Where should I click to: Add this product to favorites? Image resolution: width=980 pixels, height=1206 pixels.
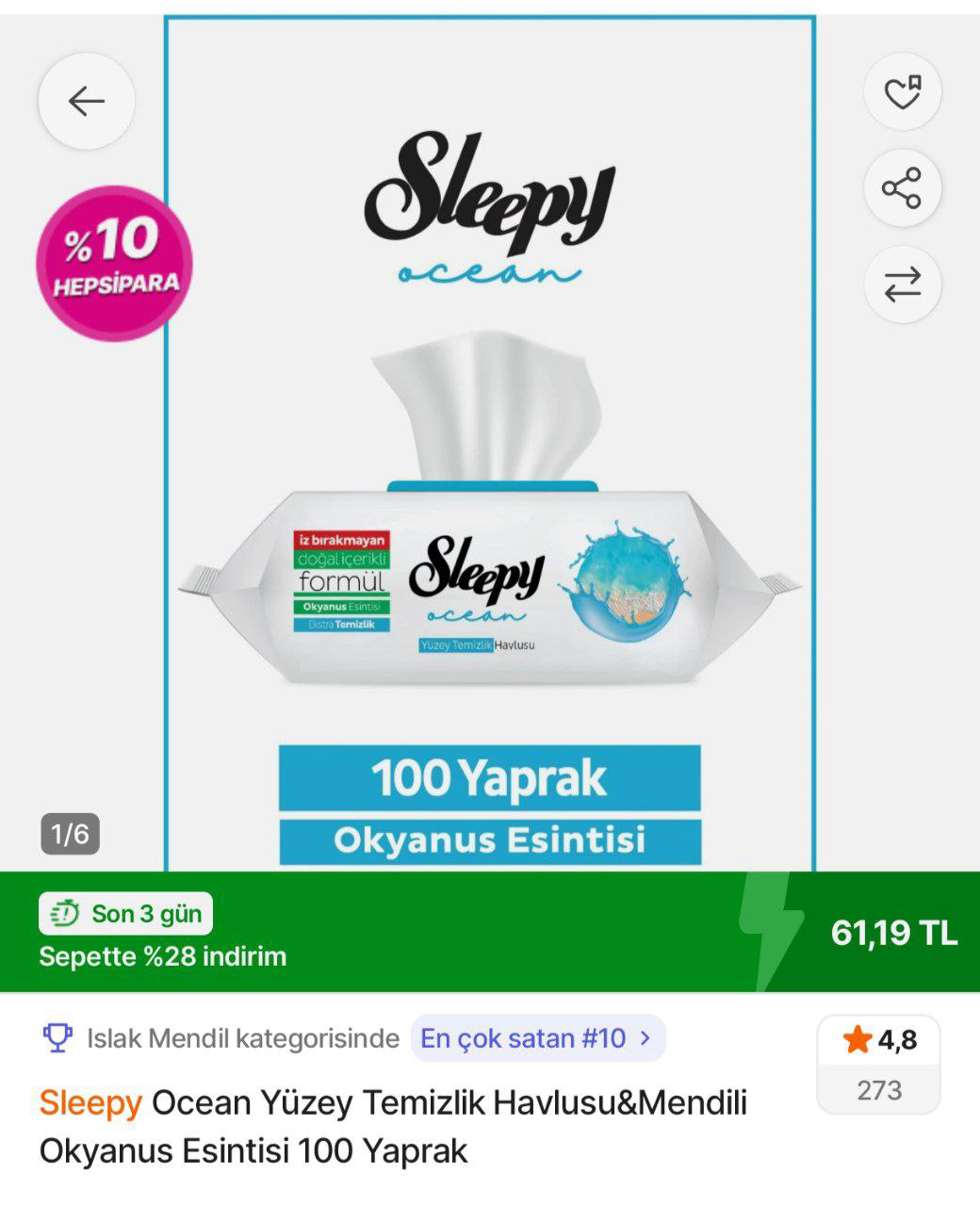click(x=902, y=92)
